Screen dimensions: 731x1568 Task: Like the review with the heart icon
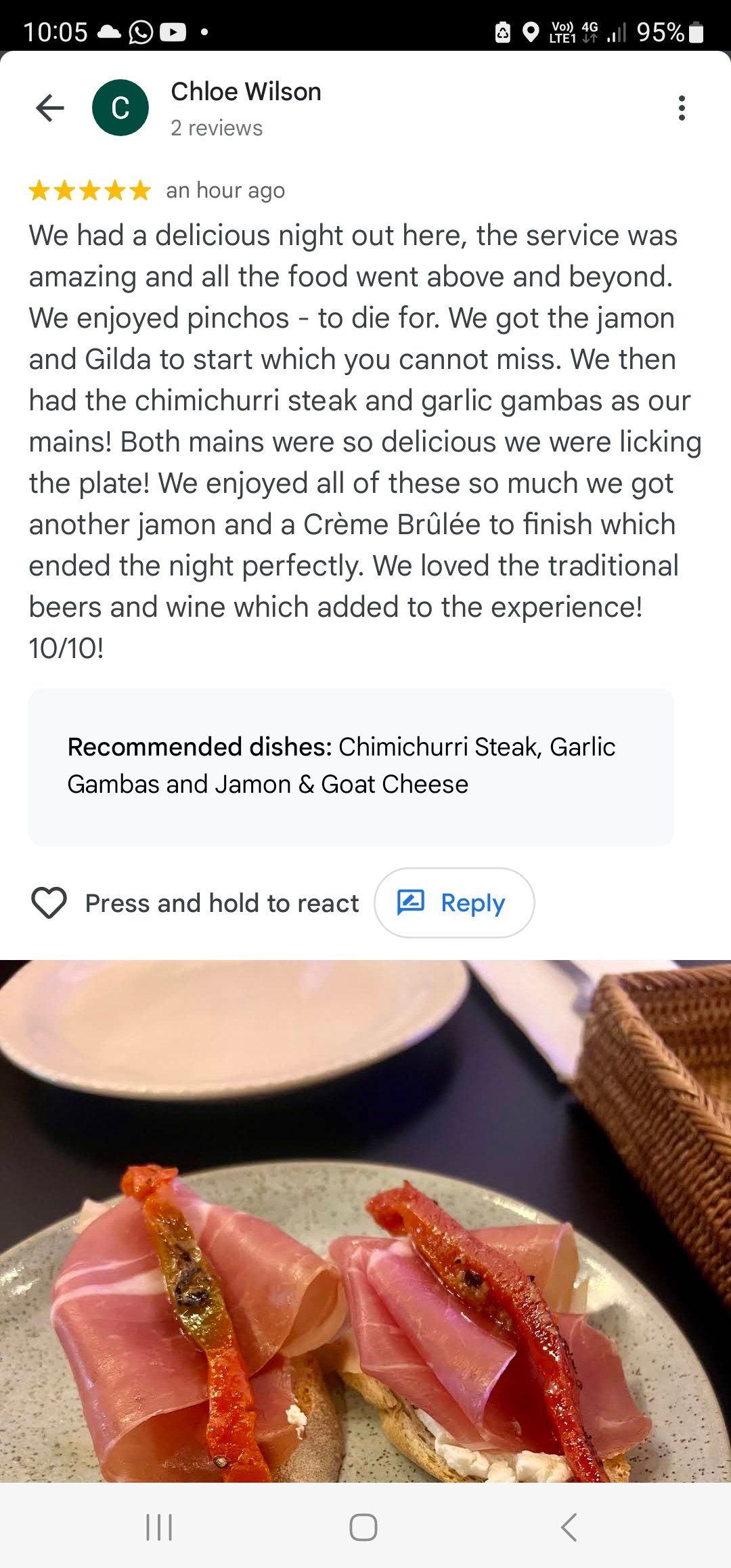tap(49, 902)
